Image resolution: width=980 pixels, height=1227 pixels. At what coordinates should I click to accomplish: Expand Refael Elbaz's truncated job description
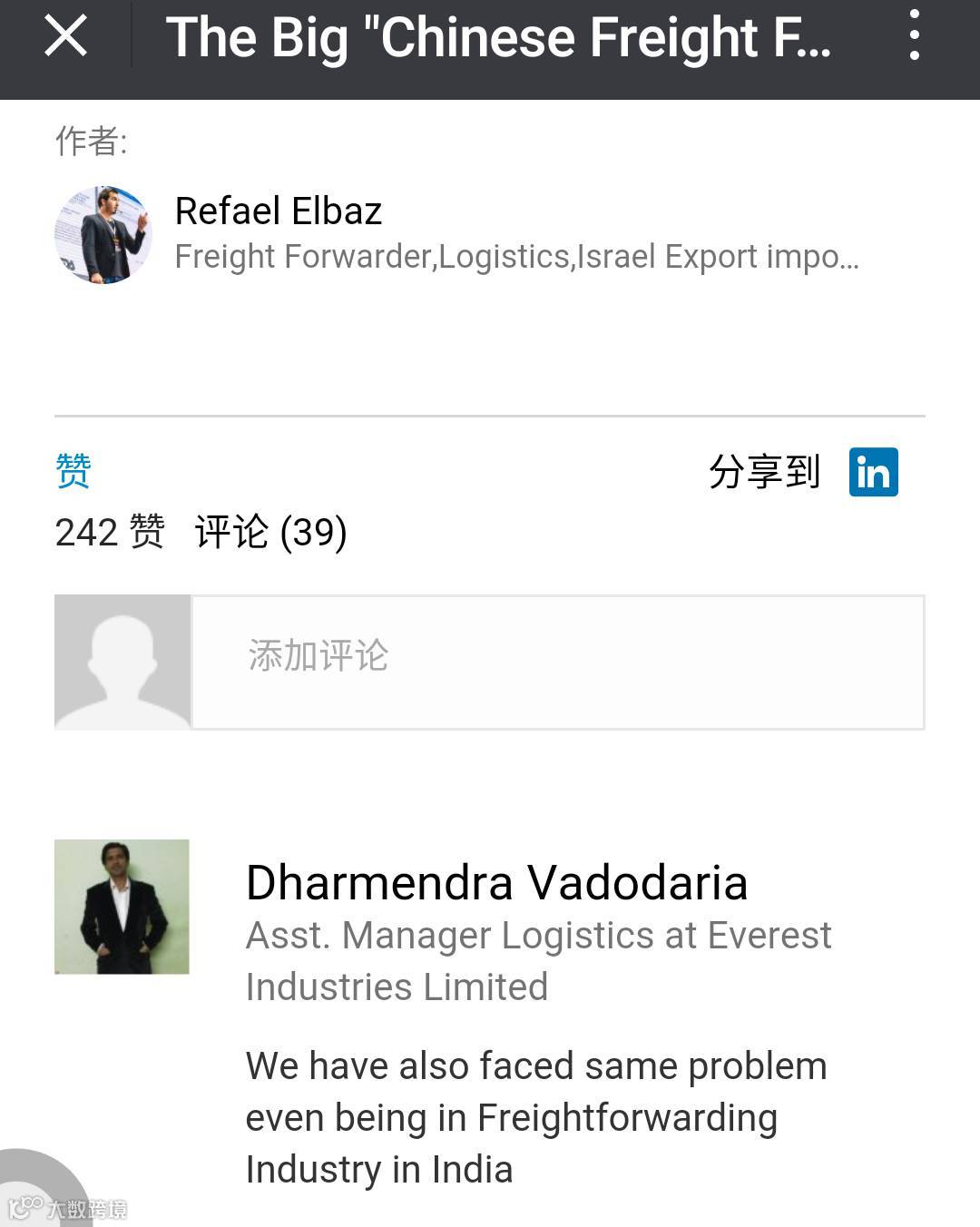click(517, 257)
